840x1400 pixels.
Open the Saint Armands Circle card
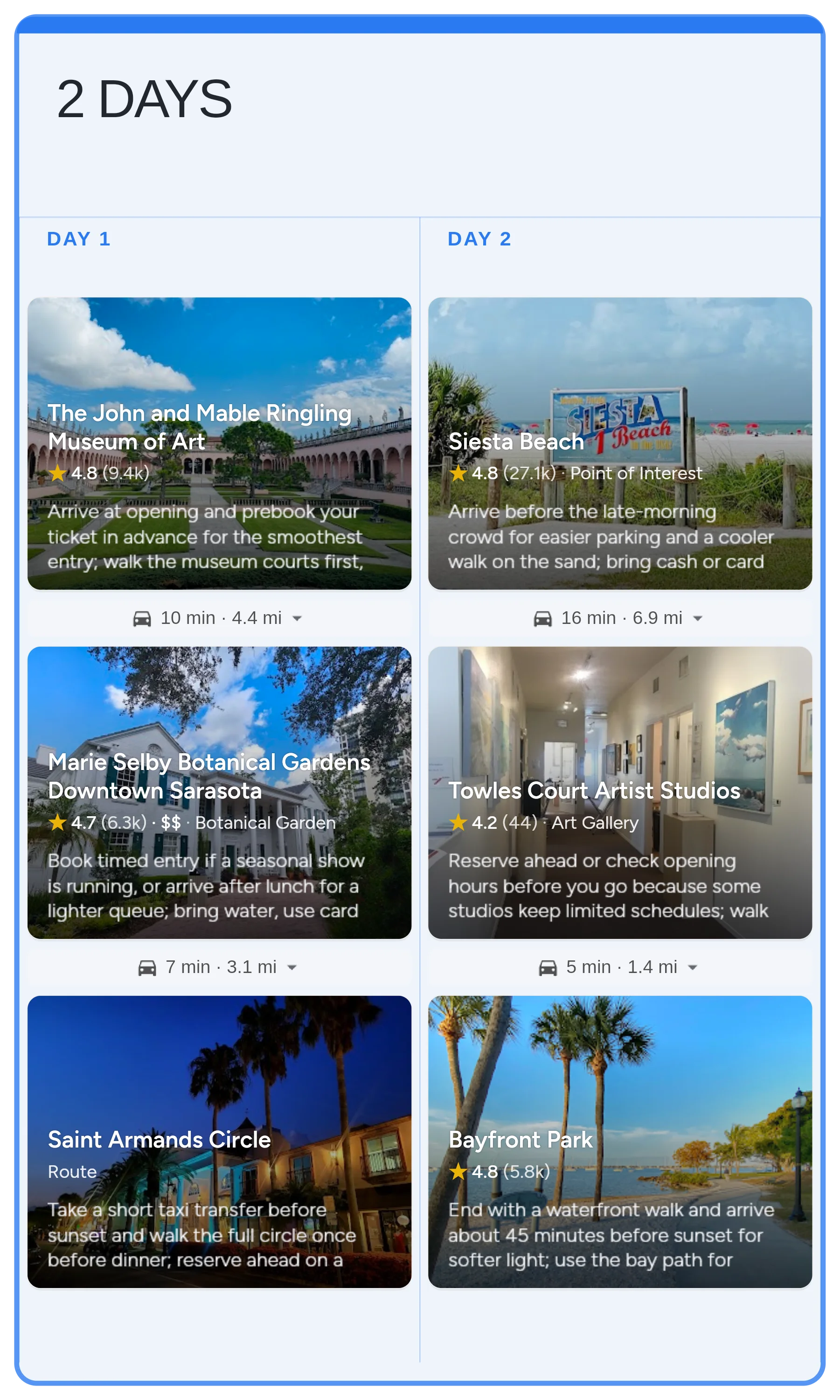click(219, 1141)
